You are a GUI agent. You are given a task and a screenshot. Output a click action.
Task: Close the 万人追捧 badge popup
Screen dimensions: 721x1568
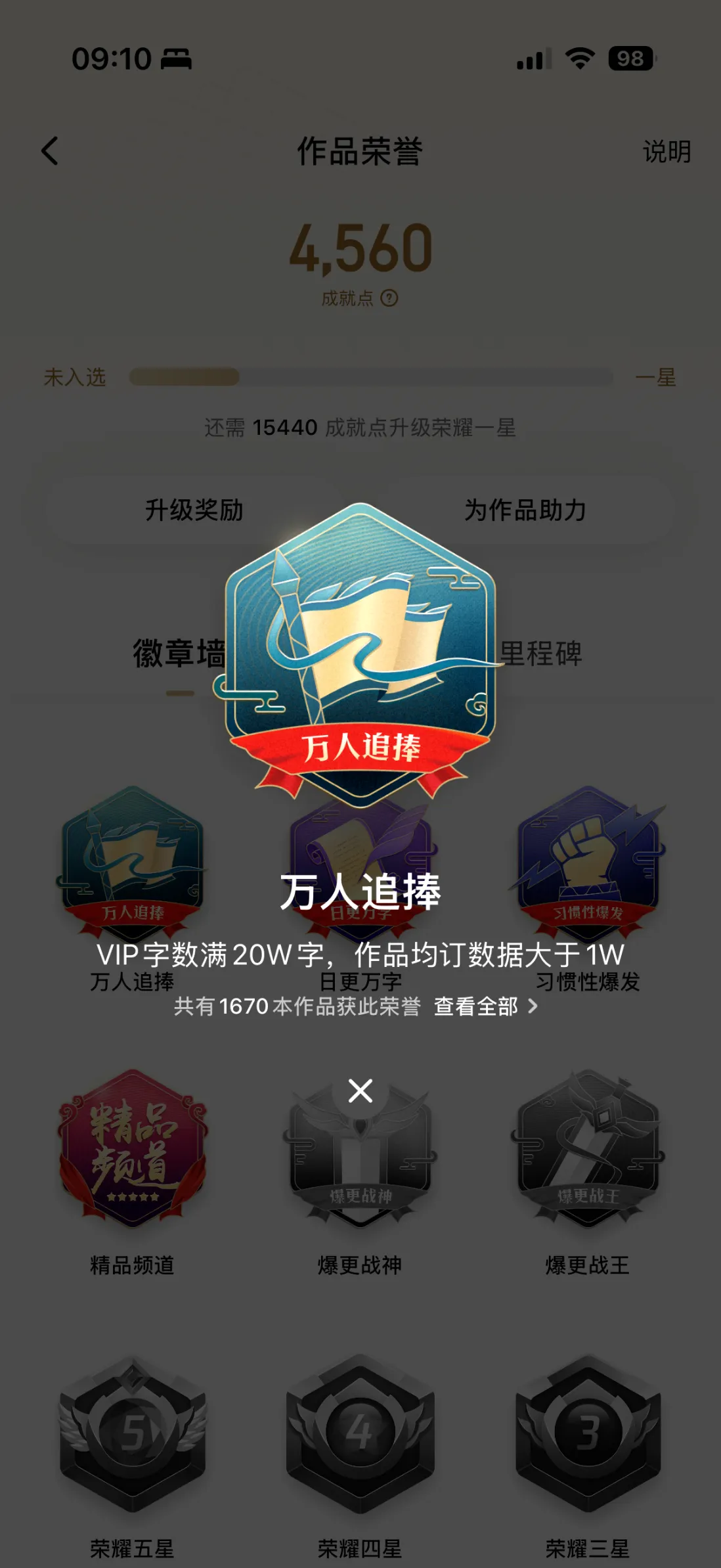tap(360, 1091)
